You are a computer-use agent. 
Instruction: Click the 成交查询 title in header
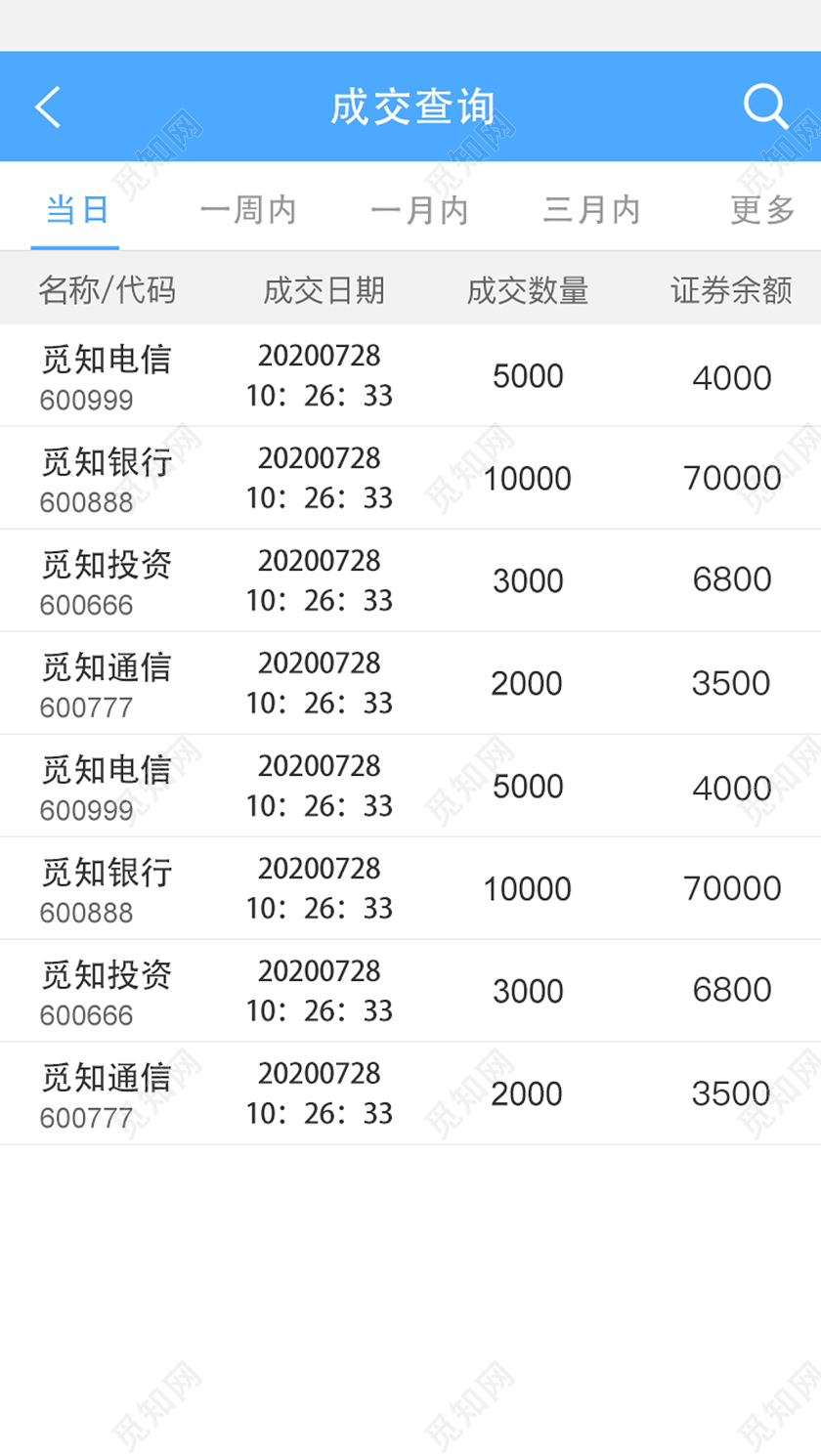(410, 106)
